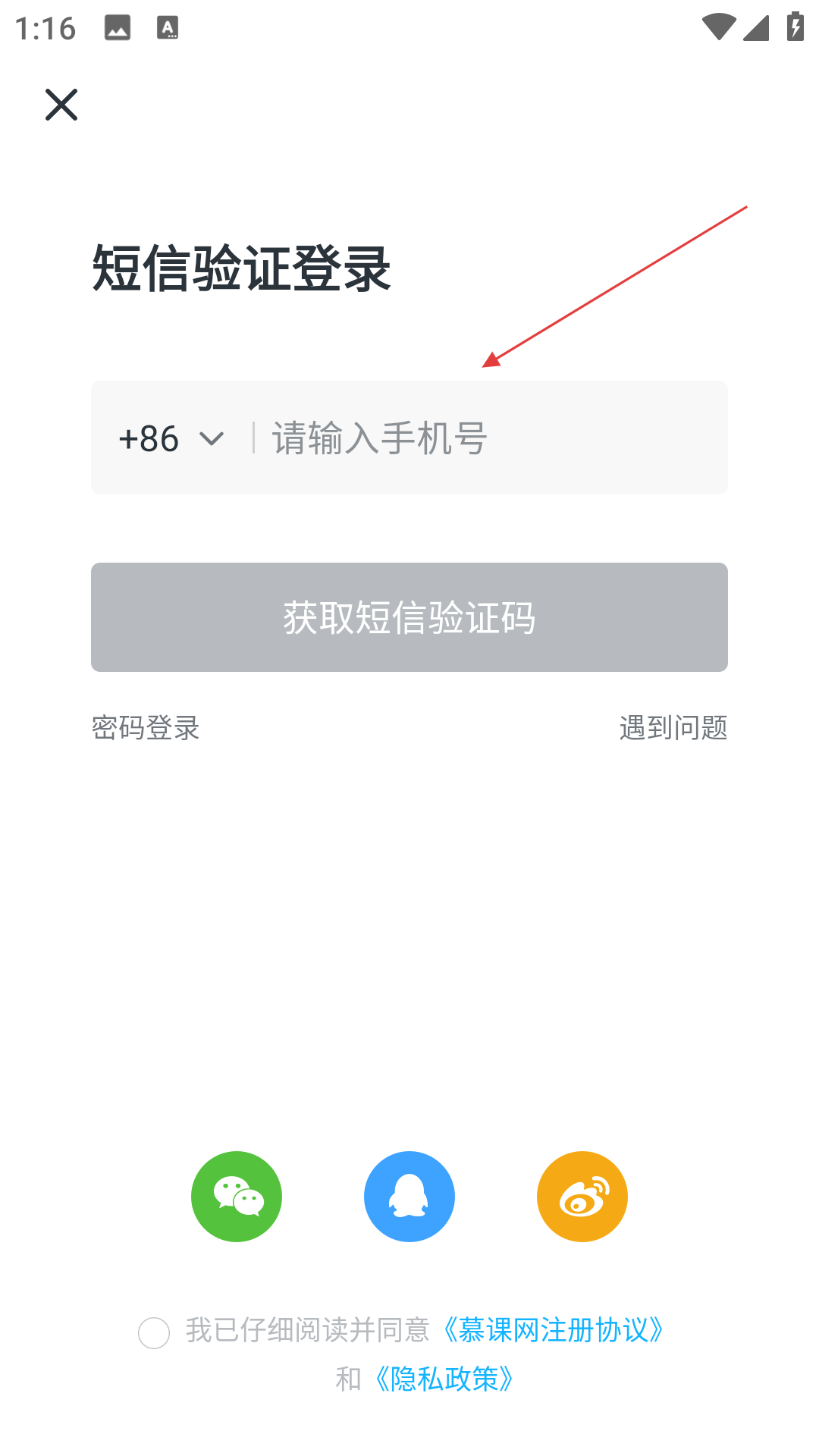Log in with Weibo
819x1456 pixels.
pos(582,1197)
